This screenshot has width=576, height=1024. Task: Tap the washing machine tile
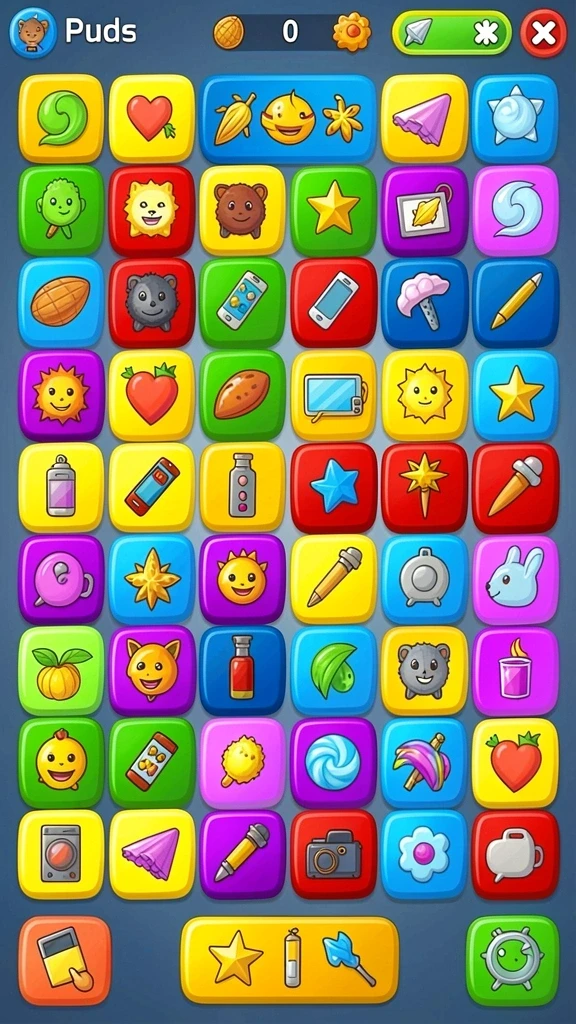click(x=61, y=854)
